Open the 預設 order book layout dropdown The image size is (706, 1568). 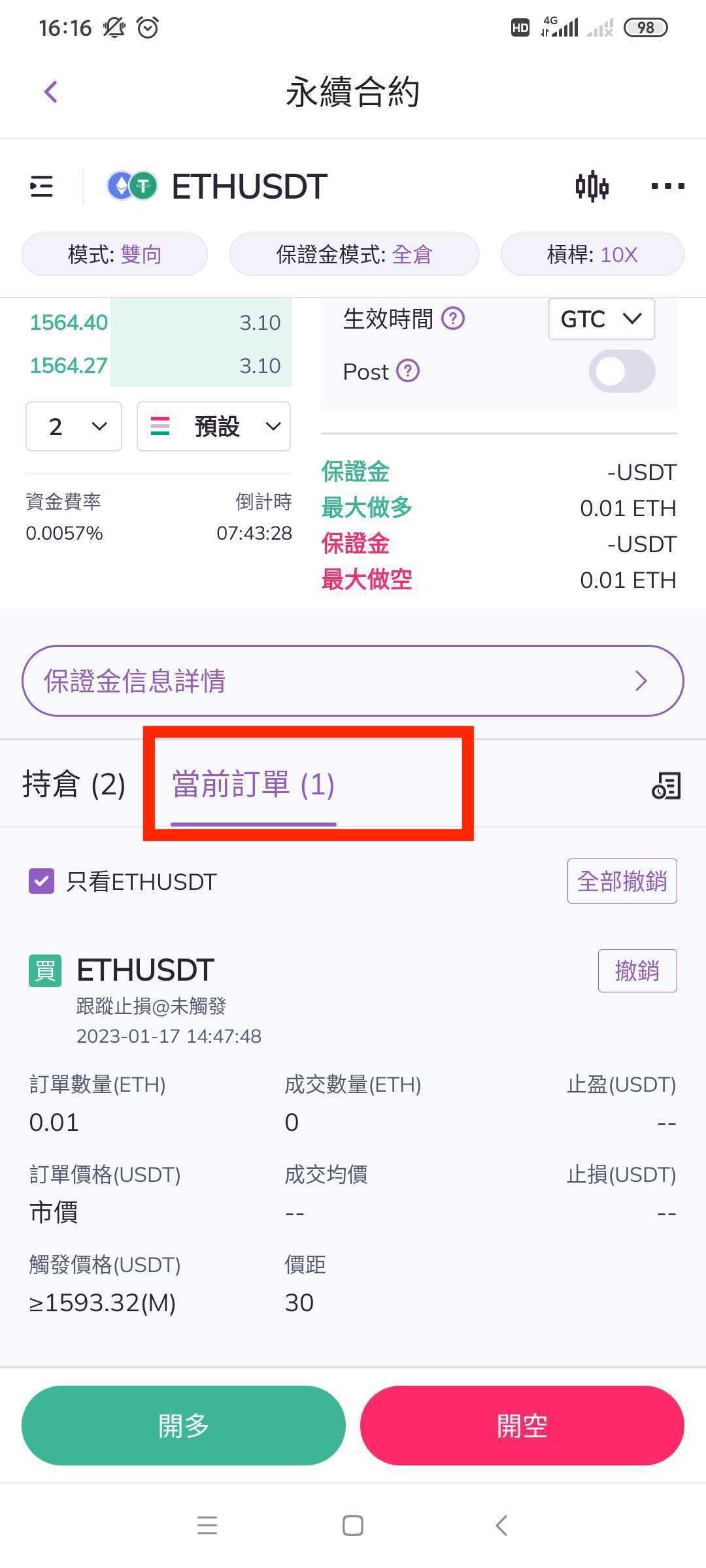tap(214, 427)
